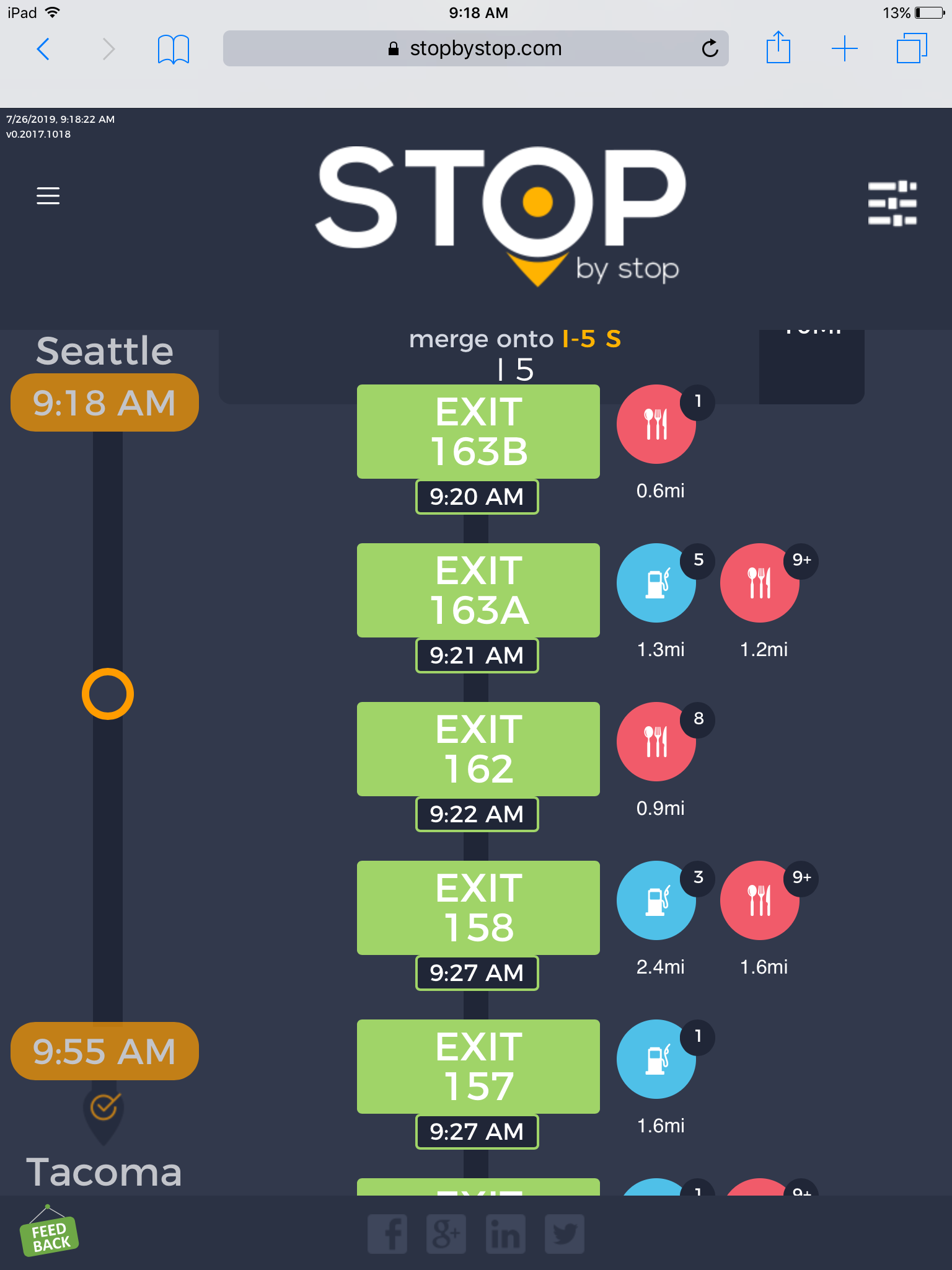The image size is (952, 1270).
Task: Go back in Safari
Action: (43, 48)
